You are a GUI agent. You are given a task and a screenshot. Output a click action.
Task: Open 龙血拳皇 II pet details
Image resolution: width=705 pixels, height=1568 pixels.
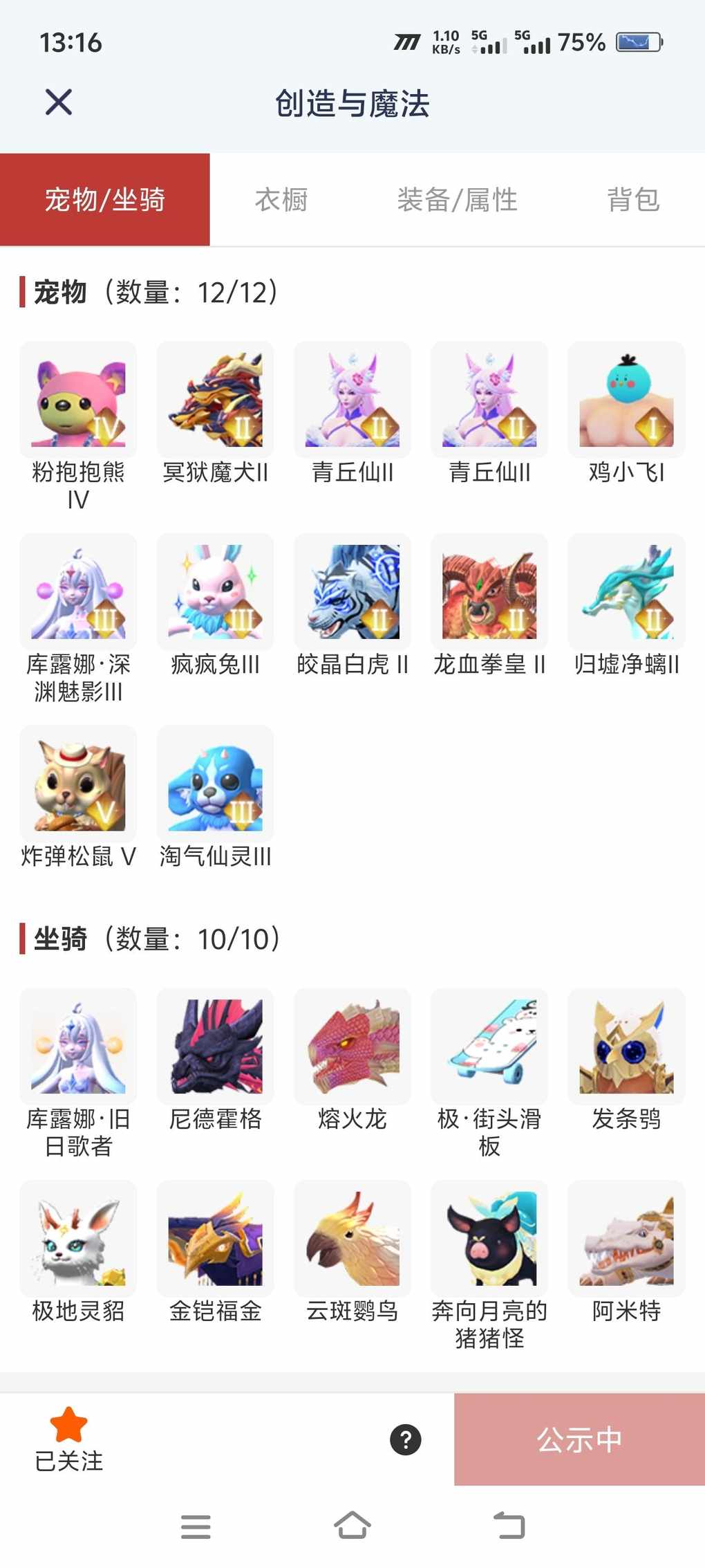coord(489,592)
